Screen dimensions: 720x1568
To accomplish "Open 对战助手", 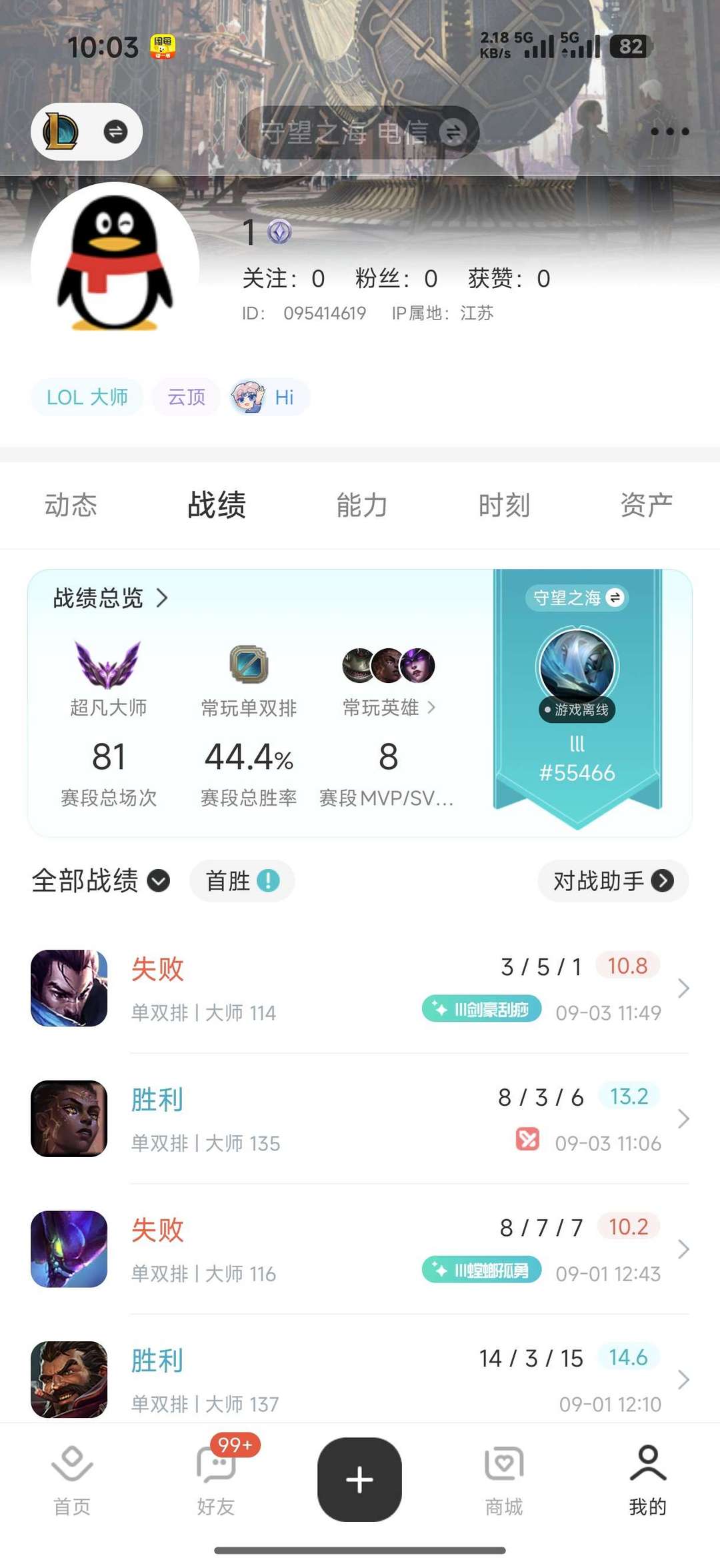I will pyautogui.click(x=613, y=880).
